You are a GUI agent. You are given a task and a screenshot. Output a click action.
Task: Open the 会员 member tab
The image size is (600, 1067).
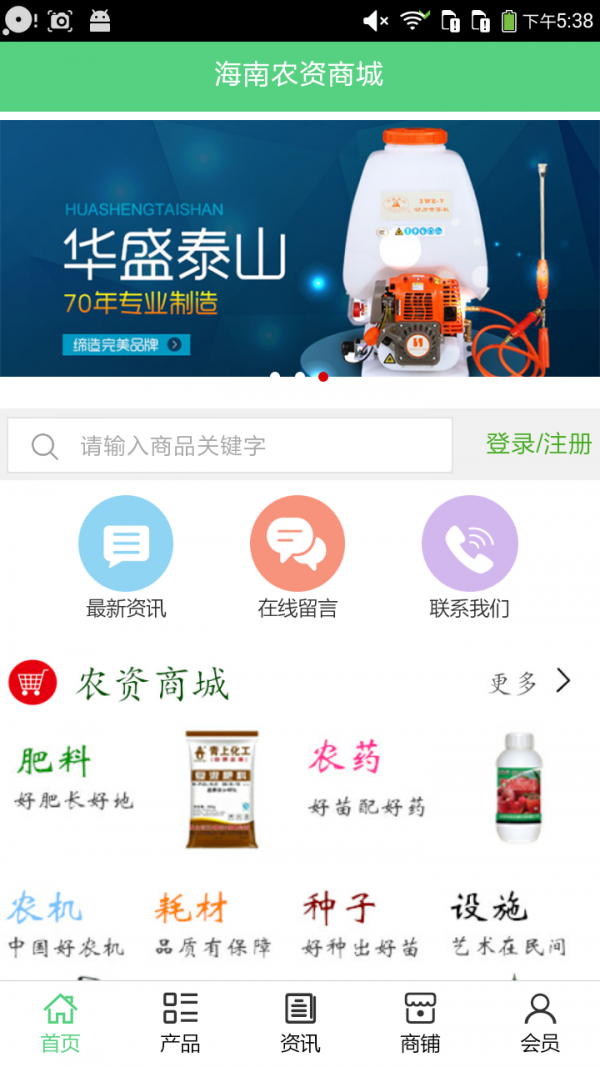point(540,1023)
